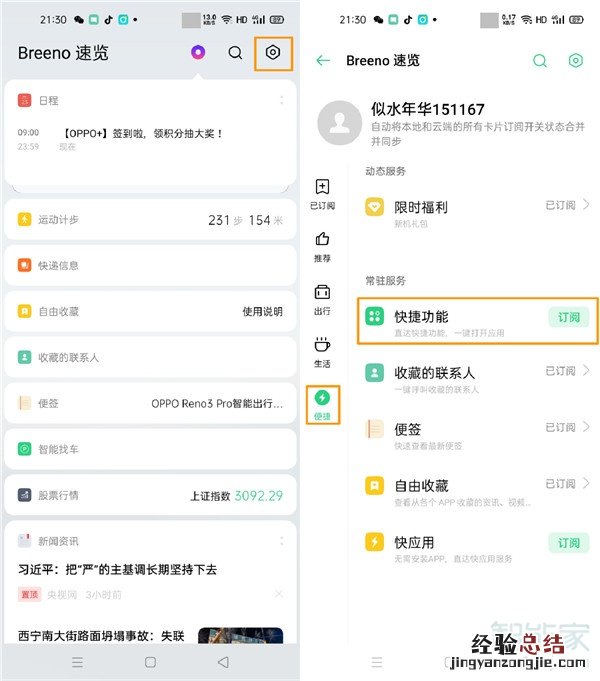Subscribe to 快应用 with its 订阅 button
The width and height of the screenshot is (600, 681).
click(568, 543)
